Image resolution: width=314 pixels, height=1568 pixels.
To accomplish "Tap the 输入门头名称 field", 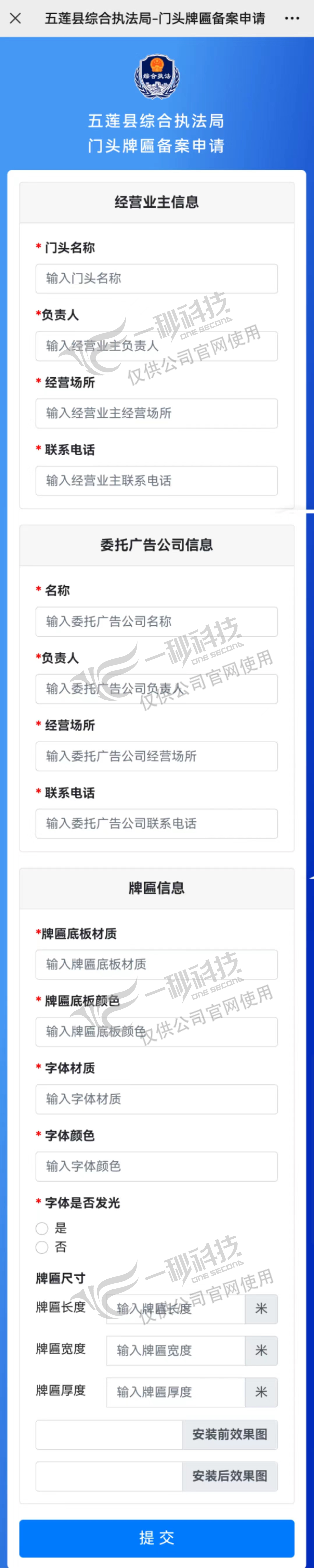I will click(156, 279).
